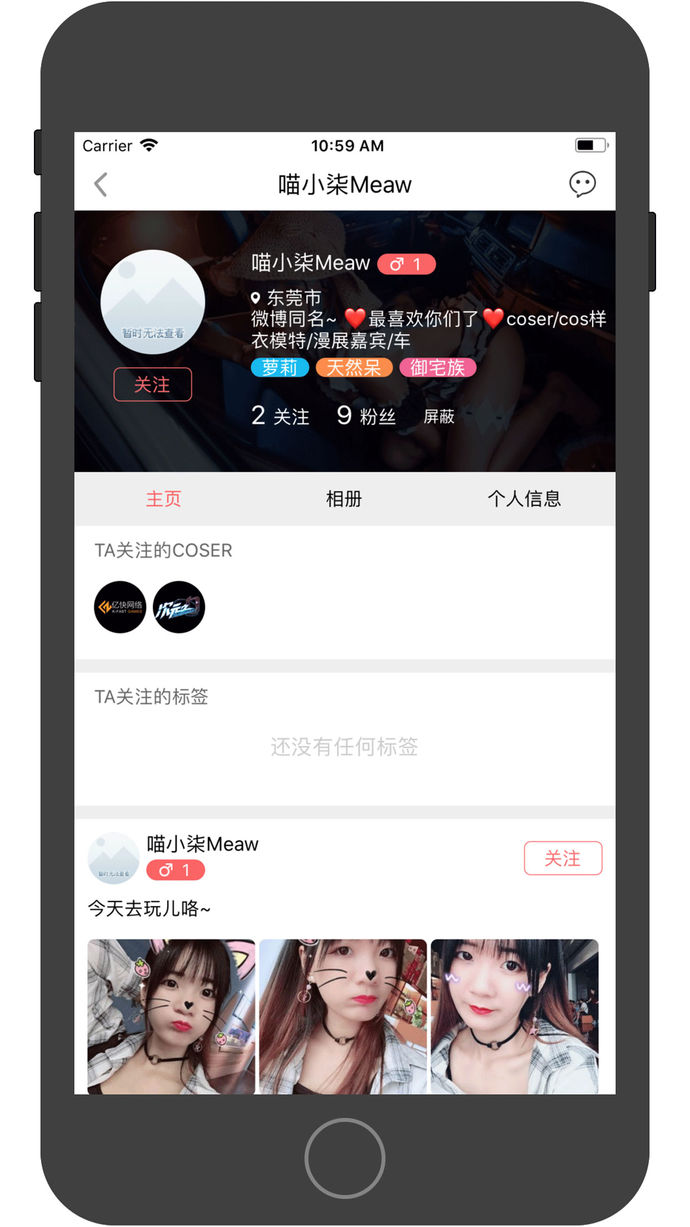The height and width of the screenshot is (1227, 690).
Task: Tap the 关注 button under the profile avatar
Action: click(152, 385)
